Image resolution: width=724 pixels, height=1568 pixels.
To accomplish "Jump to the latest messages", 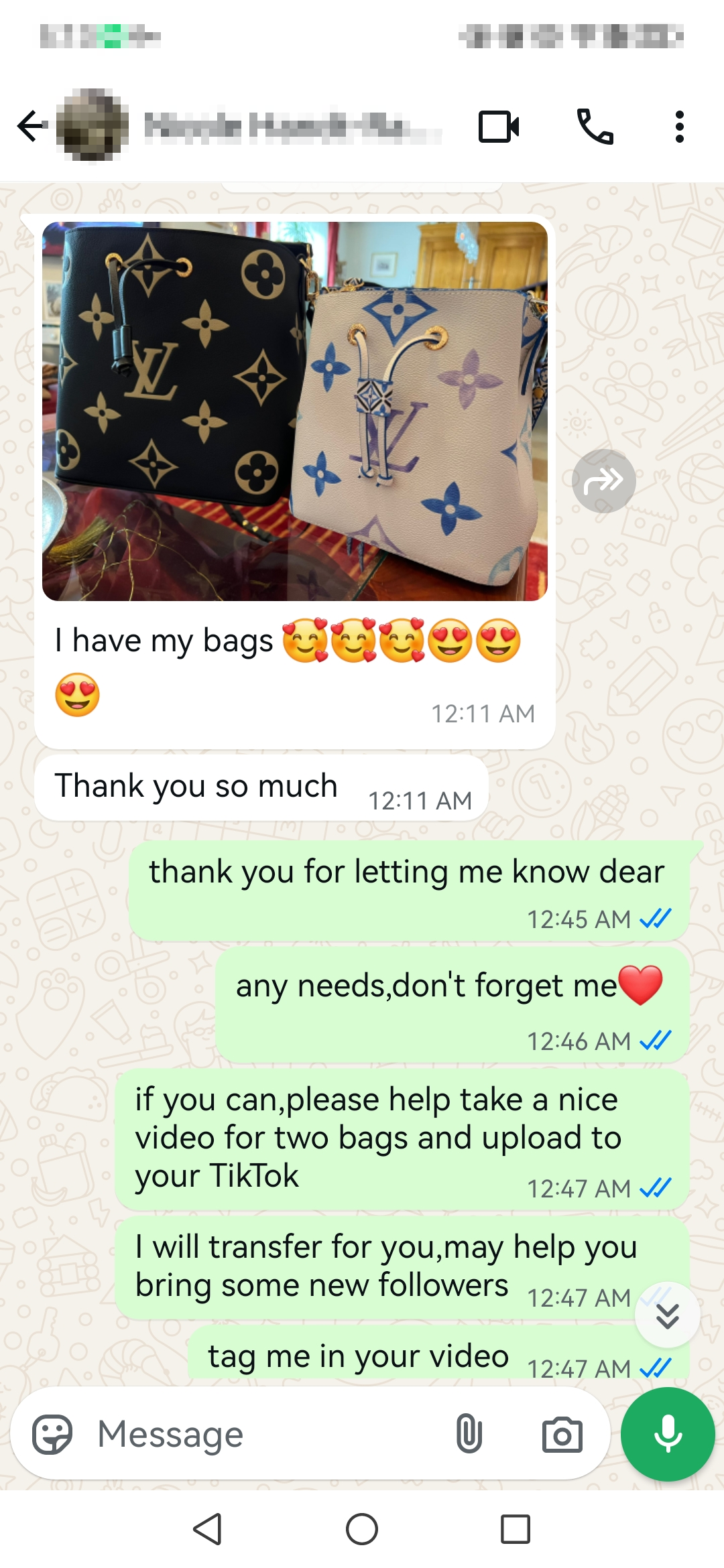I will coord(667,1315).
